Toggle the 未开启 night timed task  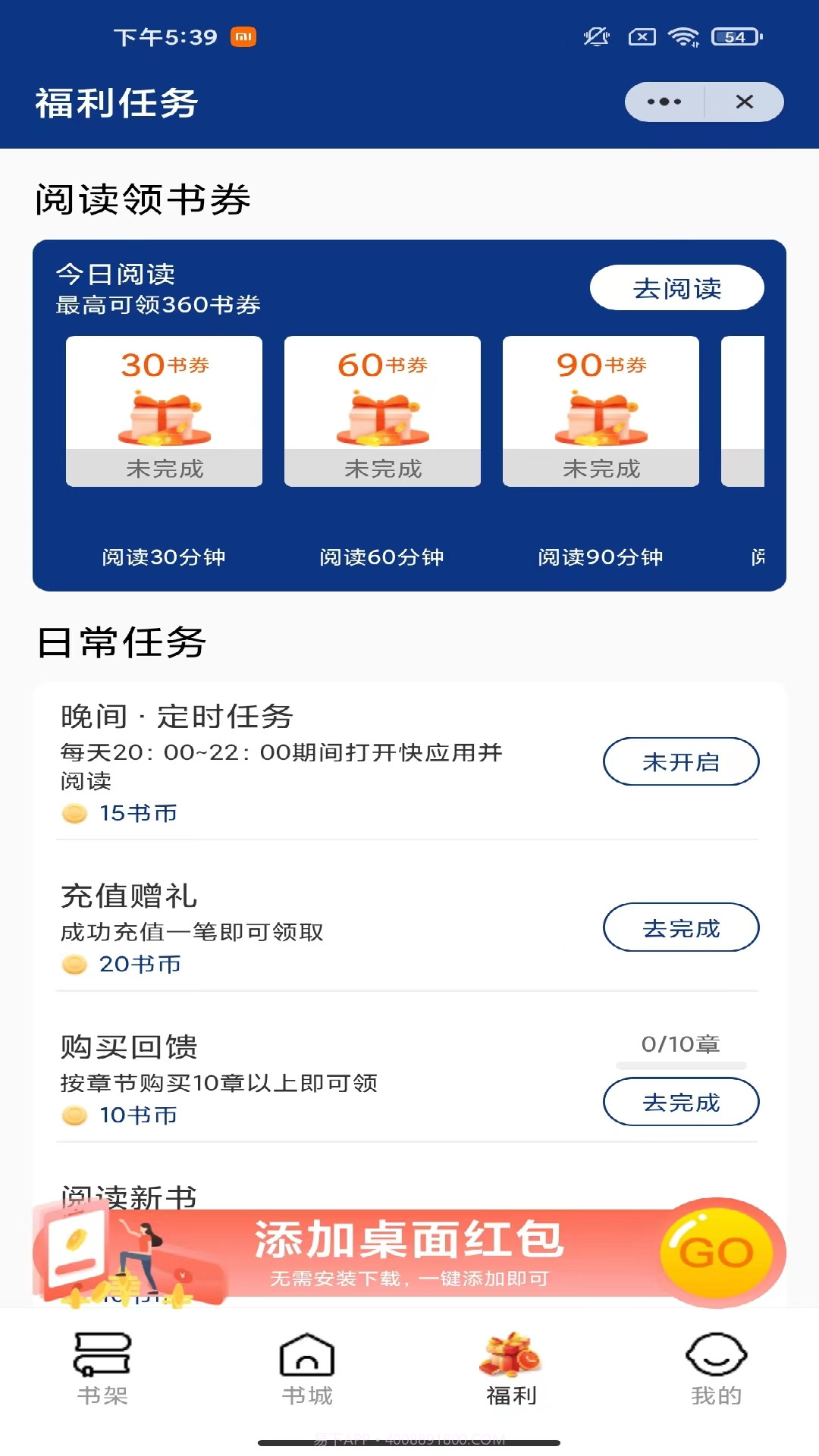point(681,763)
